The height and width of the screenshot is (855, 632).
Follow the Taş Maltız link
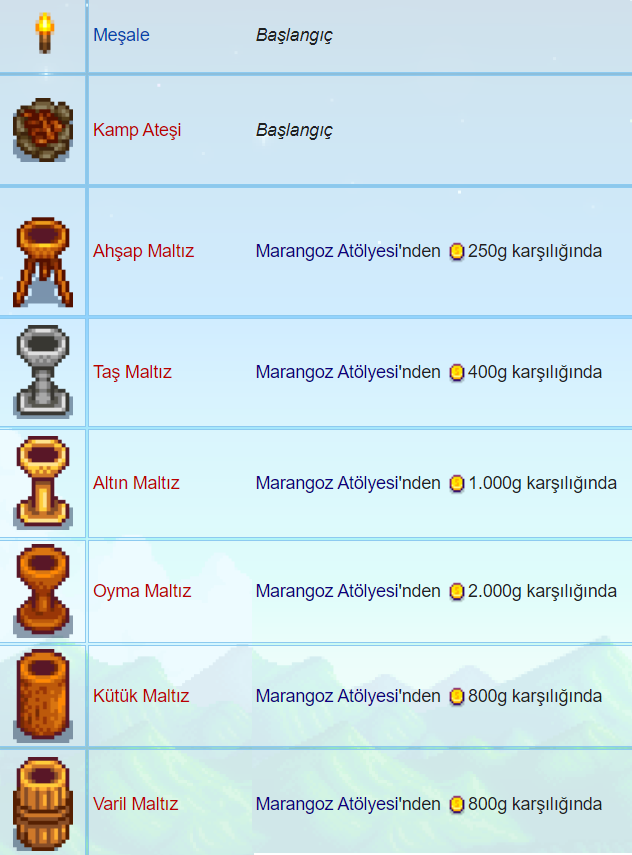(x=132, y=372)
